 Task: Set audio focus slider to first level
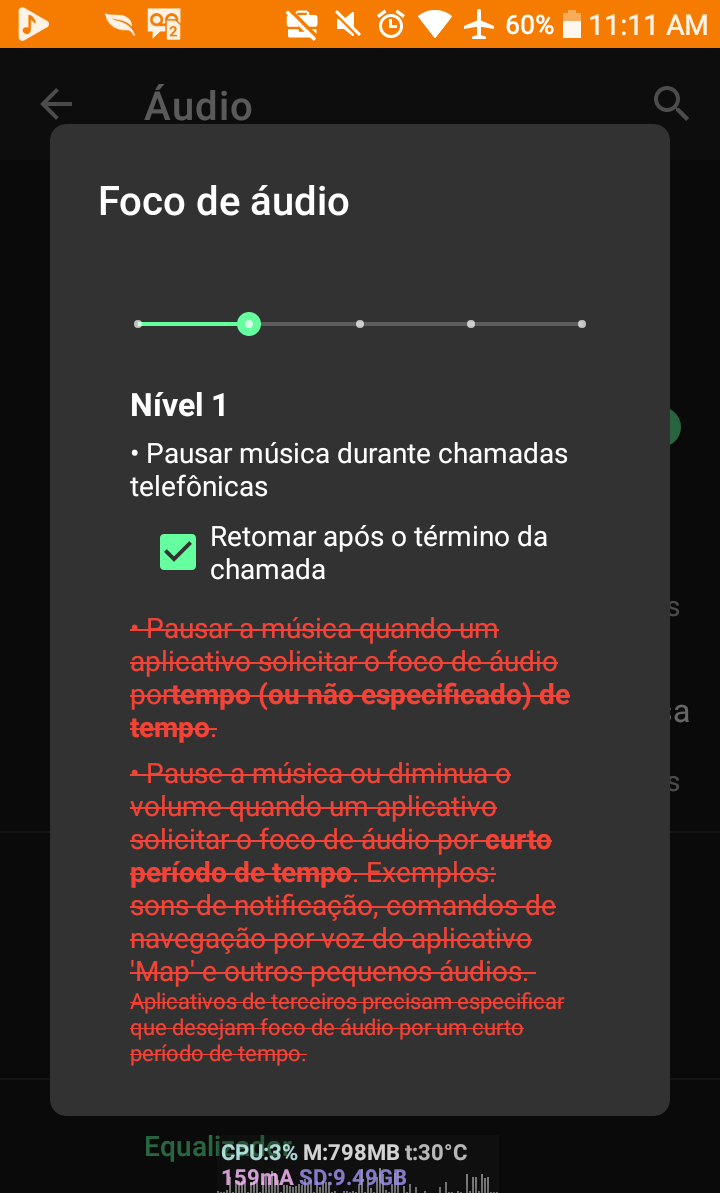(138, 324)
